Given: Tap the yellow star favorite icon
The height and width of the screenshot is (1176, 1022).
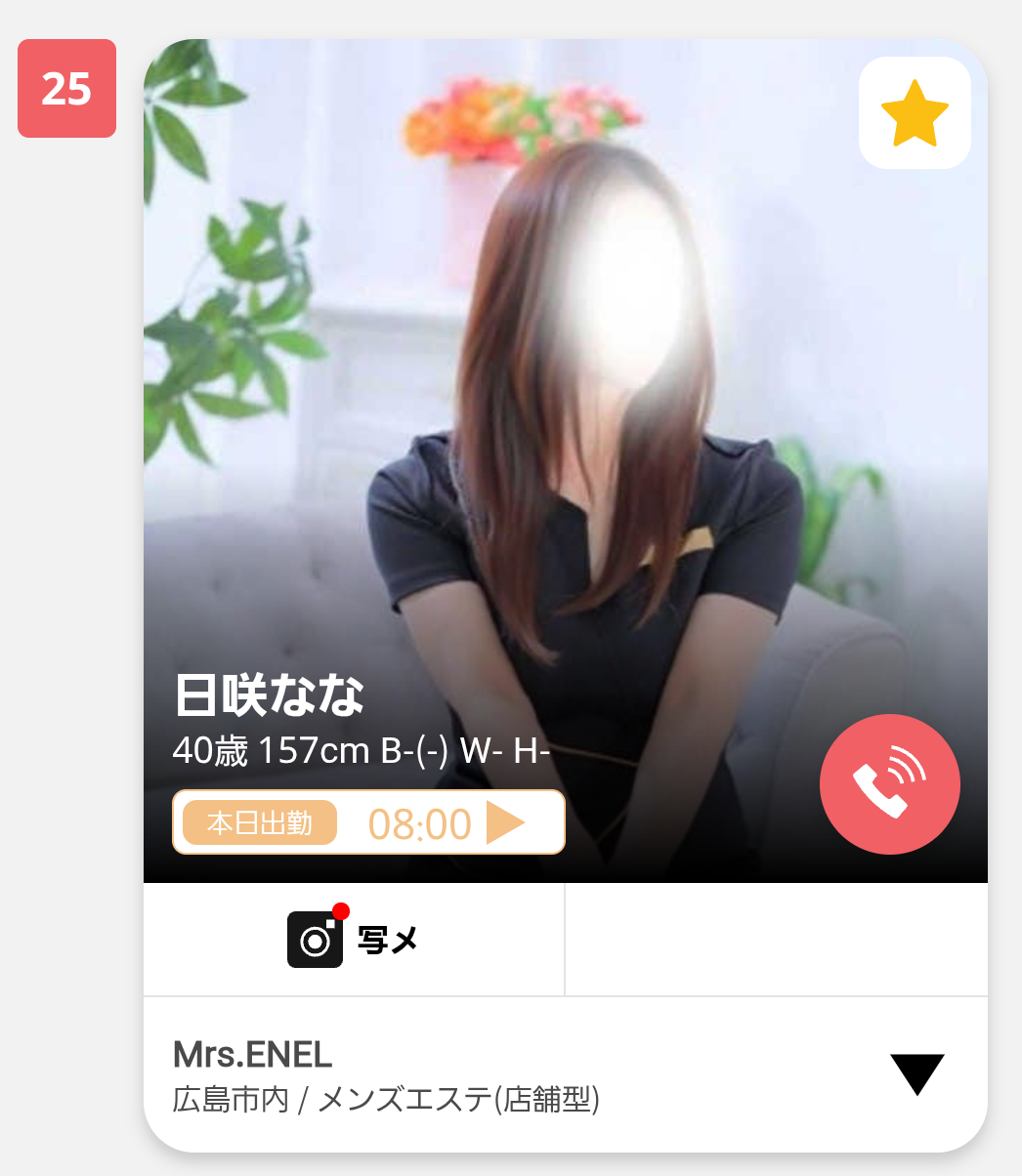Looking at the screenshot, I should pos(915,113).
